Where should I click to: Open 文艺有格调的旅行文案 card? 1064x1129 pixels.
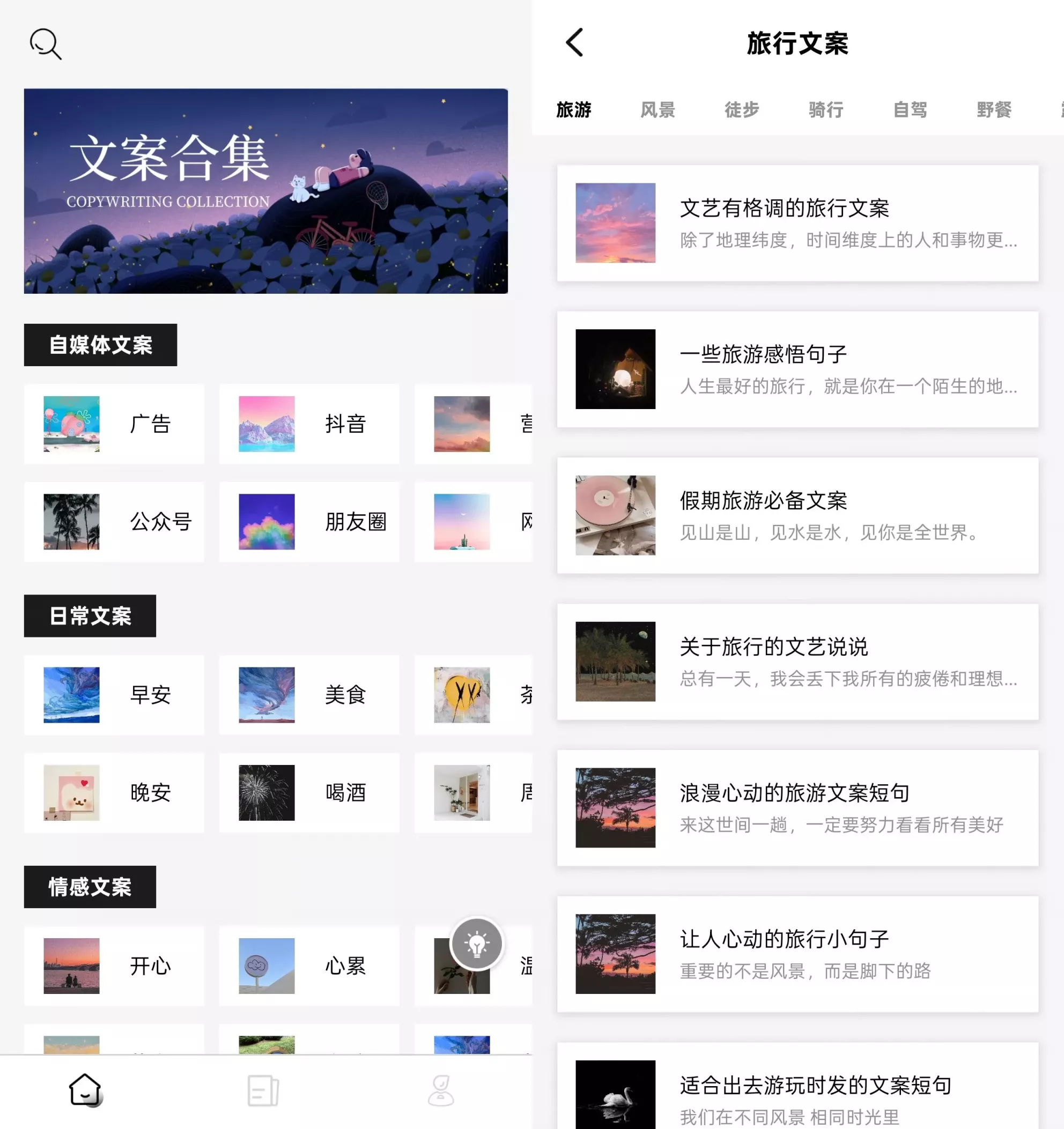point(797,223)
